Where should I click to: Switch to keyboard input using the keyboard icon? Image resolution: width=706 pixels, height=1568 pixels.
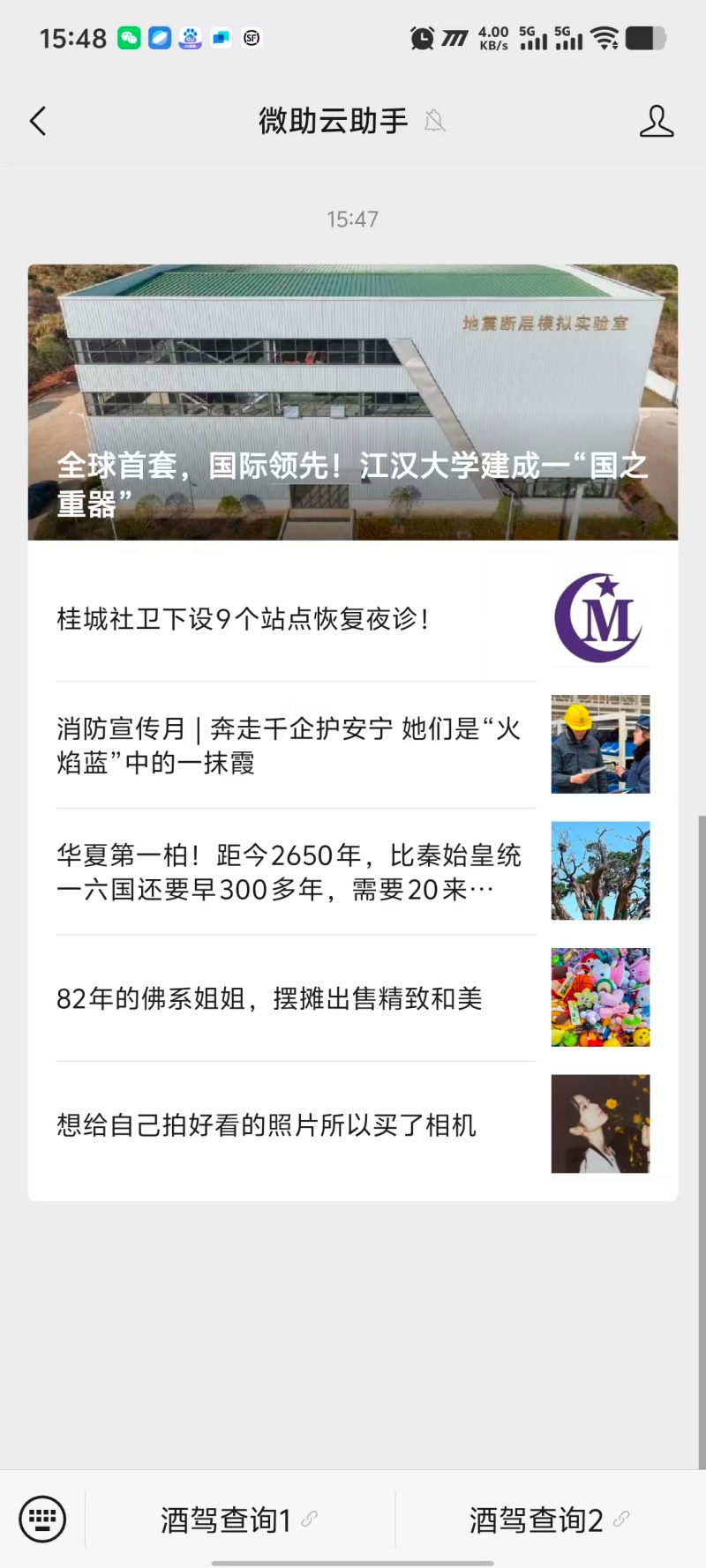(x=41, y=1519)
